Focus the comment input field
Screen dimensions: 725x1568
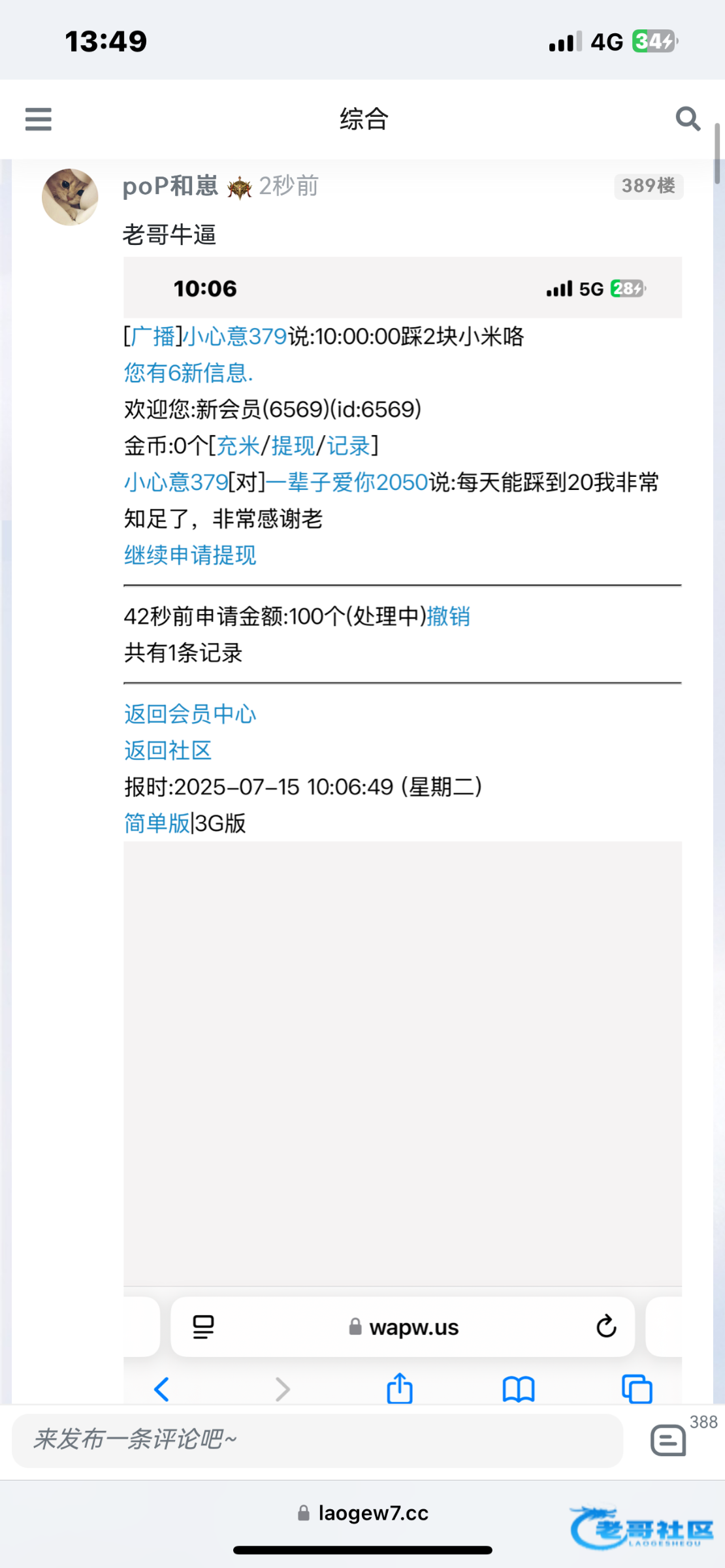click(x=317, y=1439)
